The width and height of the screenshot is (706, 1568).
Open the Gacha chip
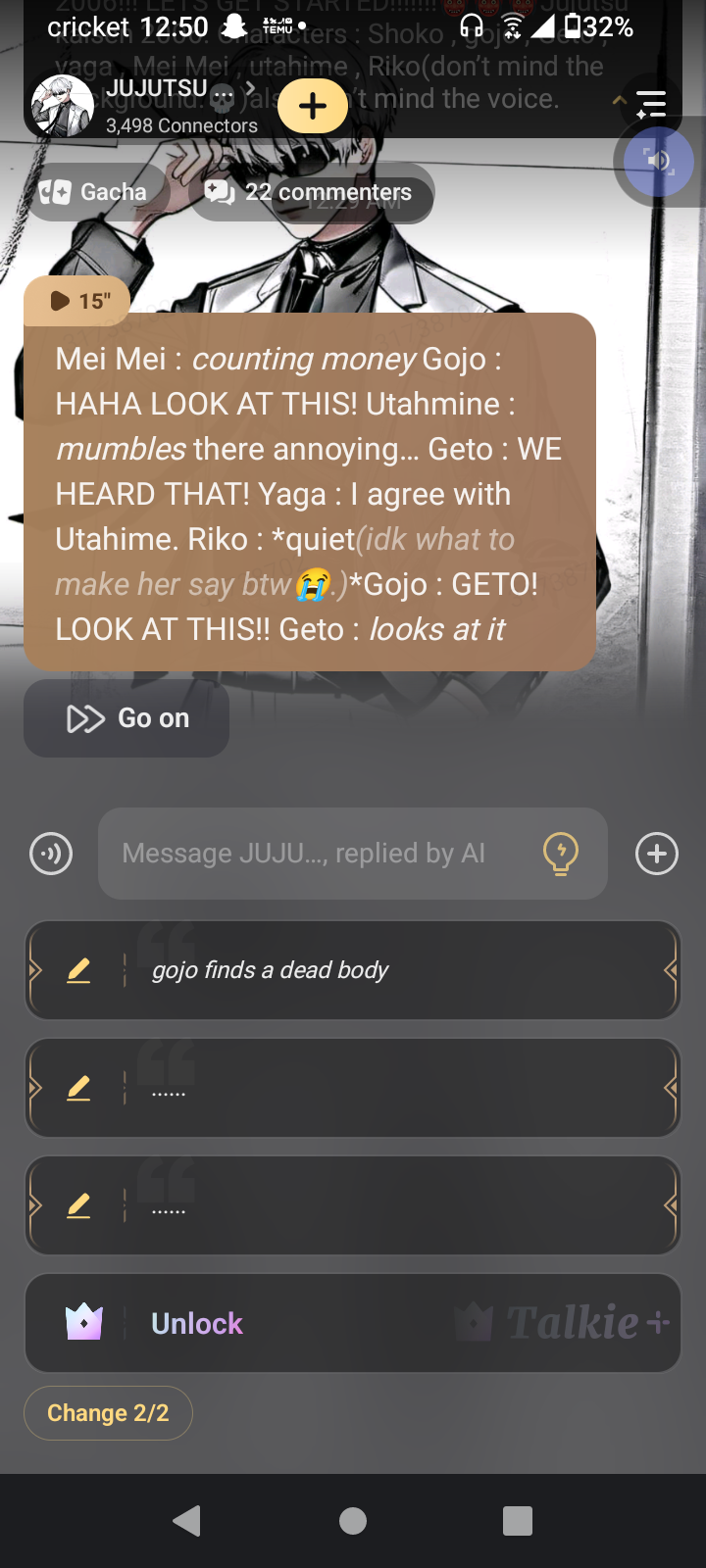[94, 192]
